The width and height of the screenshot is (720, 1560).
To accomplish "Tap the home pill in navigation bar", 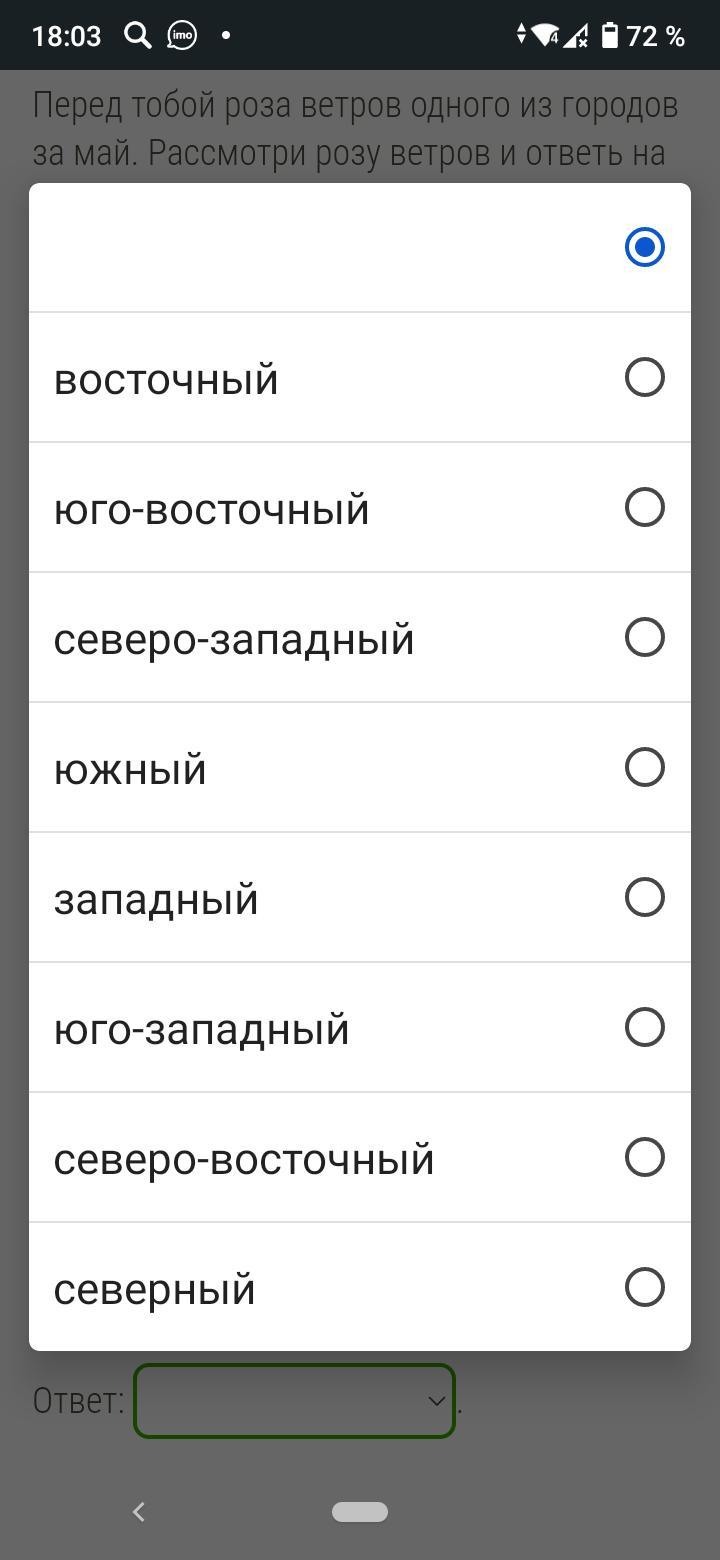I will coord(360,1512).
